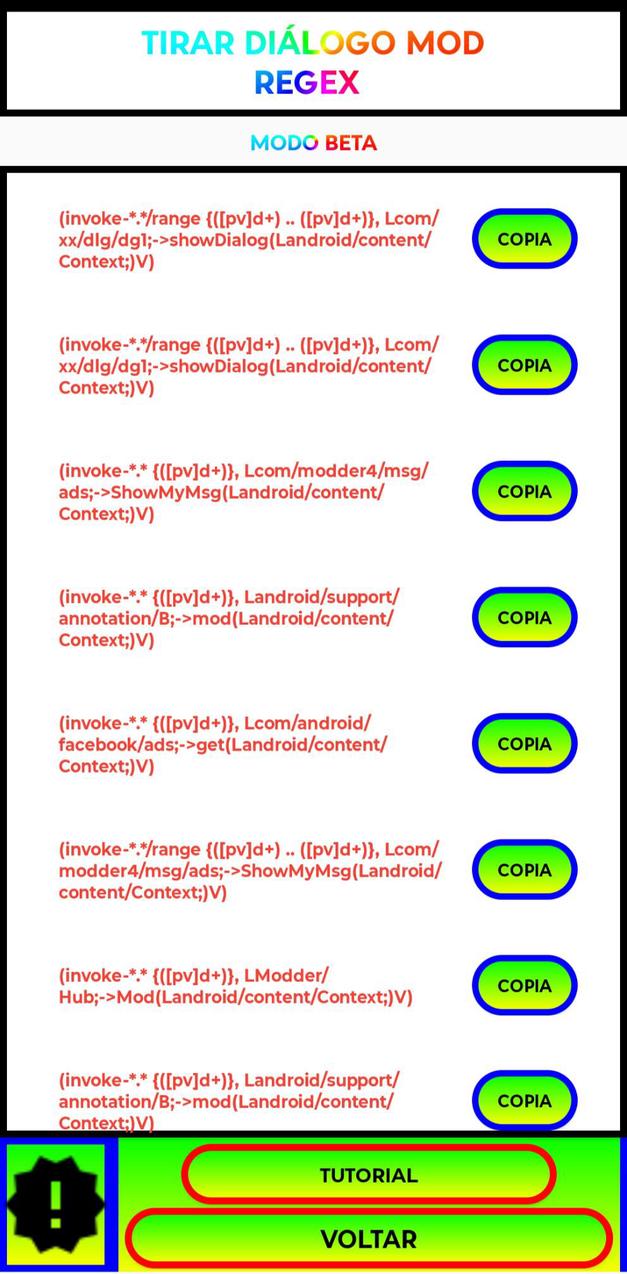Screen dimensions: 627x1274
Task: Copy the invoke range modder4 ShowMyMsg regex
Action: (524, 869)
